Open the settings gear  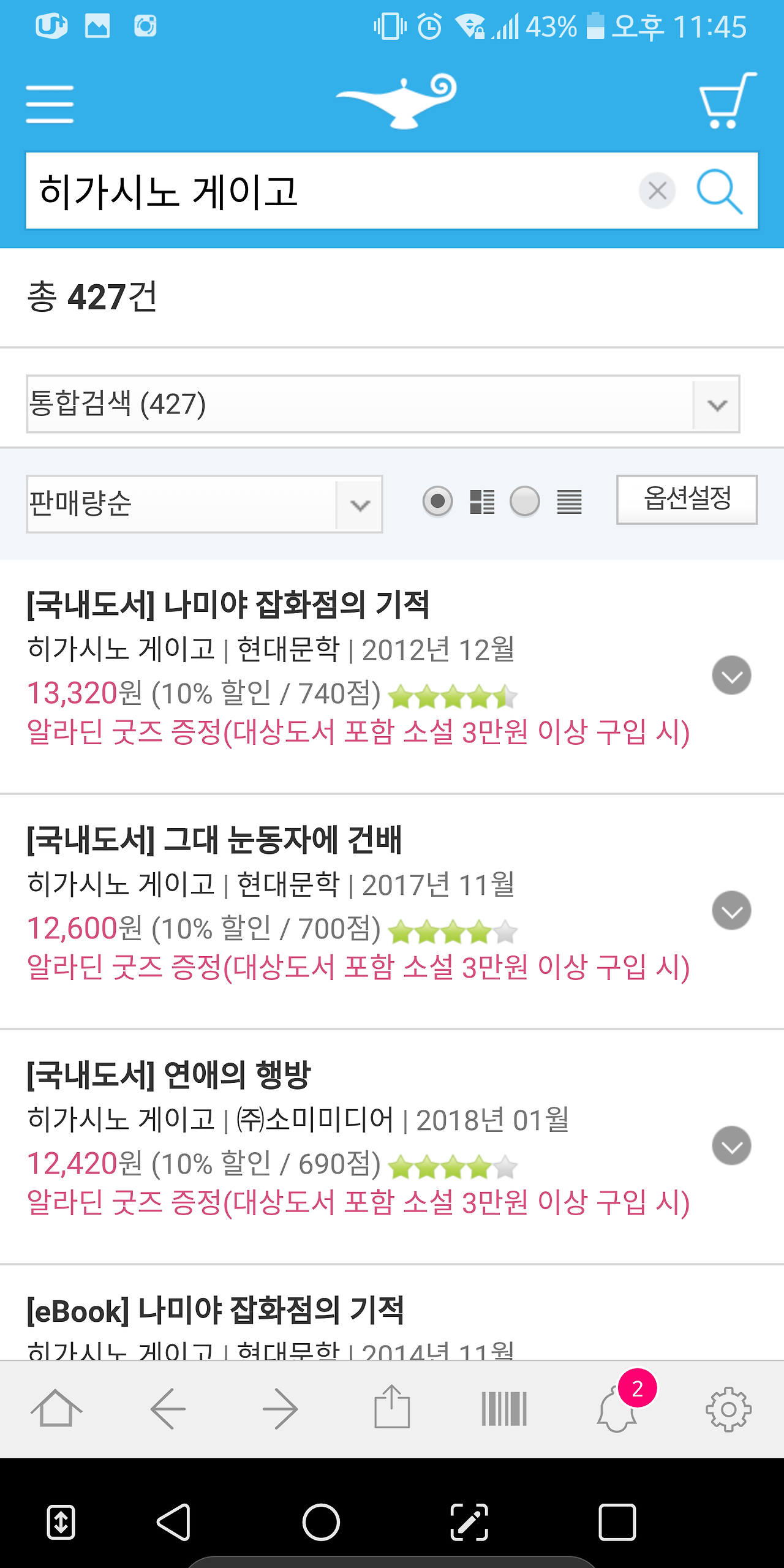(x=728, y=1409)
